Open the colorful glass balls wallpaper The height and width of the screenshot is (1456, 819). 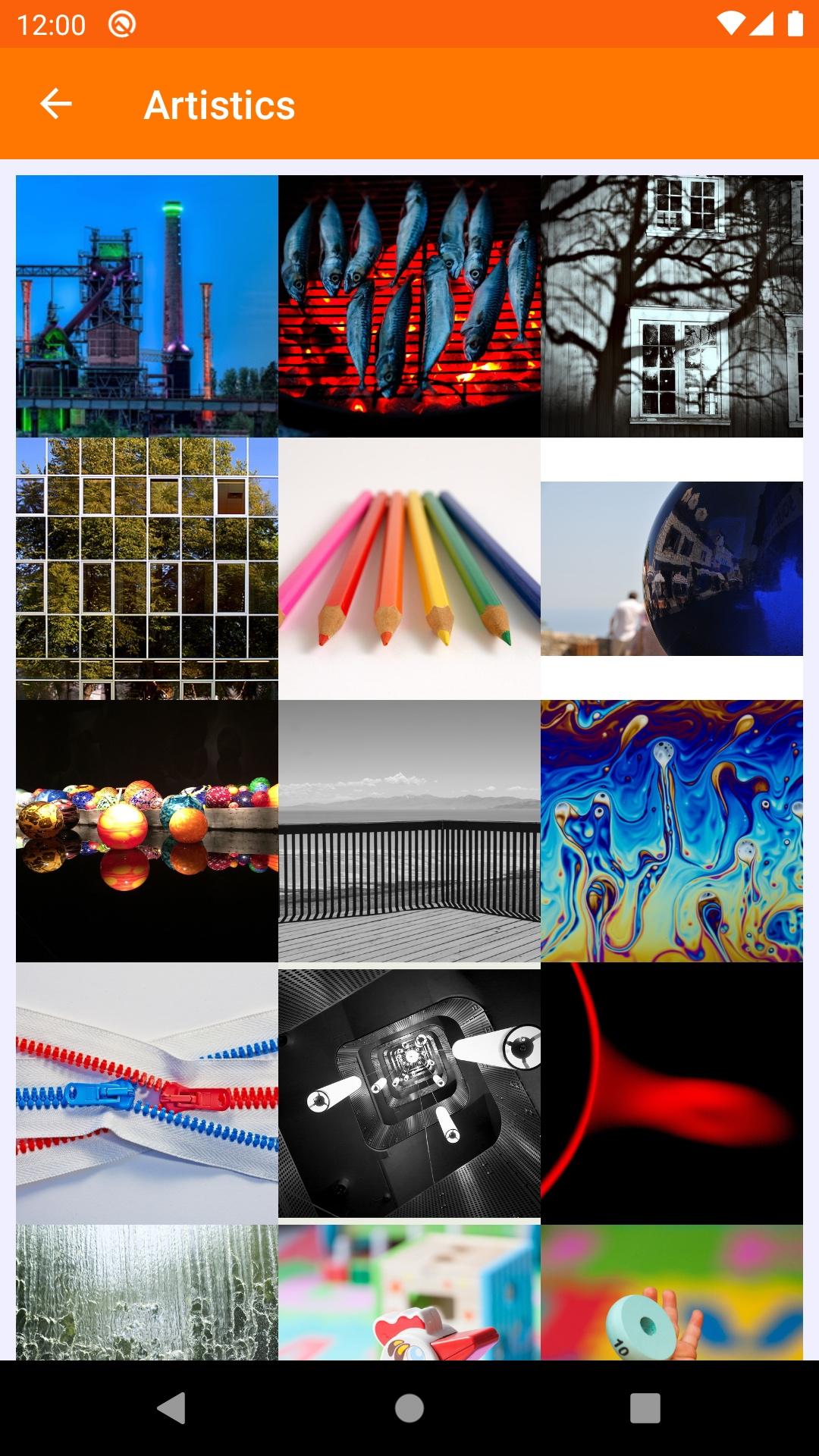tap(146, 830)
